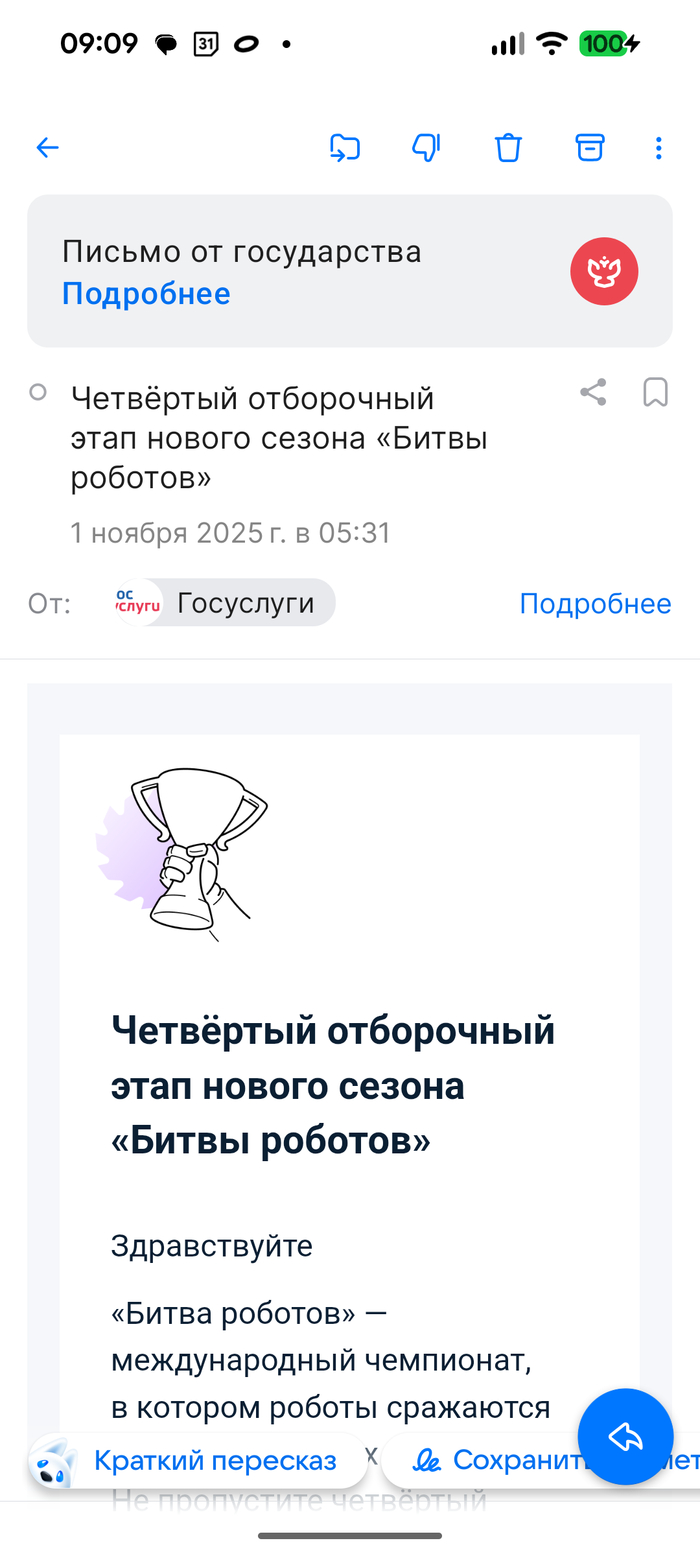
Task: Go back to the inbox
Action: click(x=47, y=148)
